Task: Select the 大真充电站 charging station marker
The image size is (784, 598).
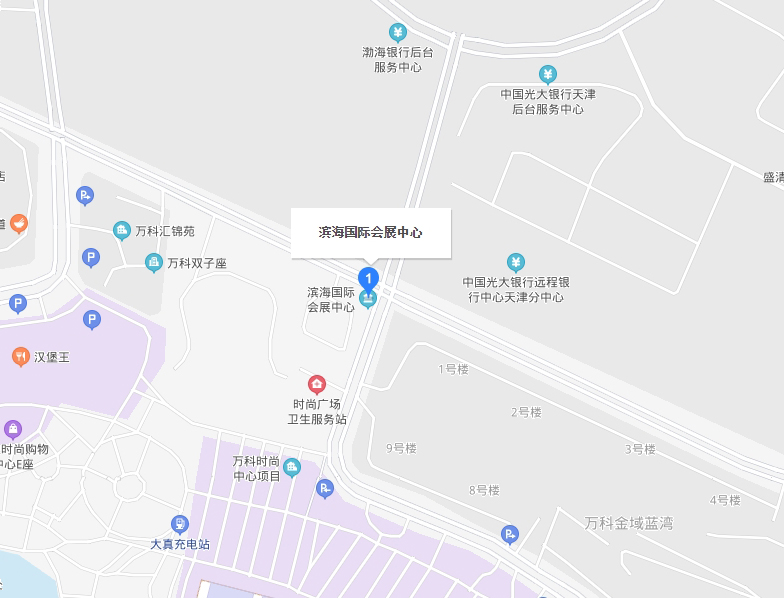Action: click(180, 524)
